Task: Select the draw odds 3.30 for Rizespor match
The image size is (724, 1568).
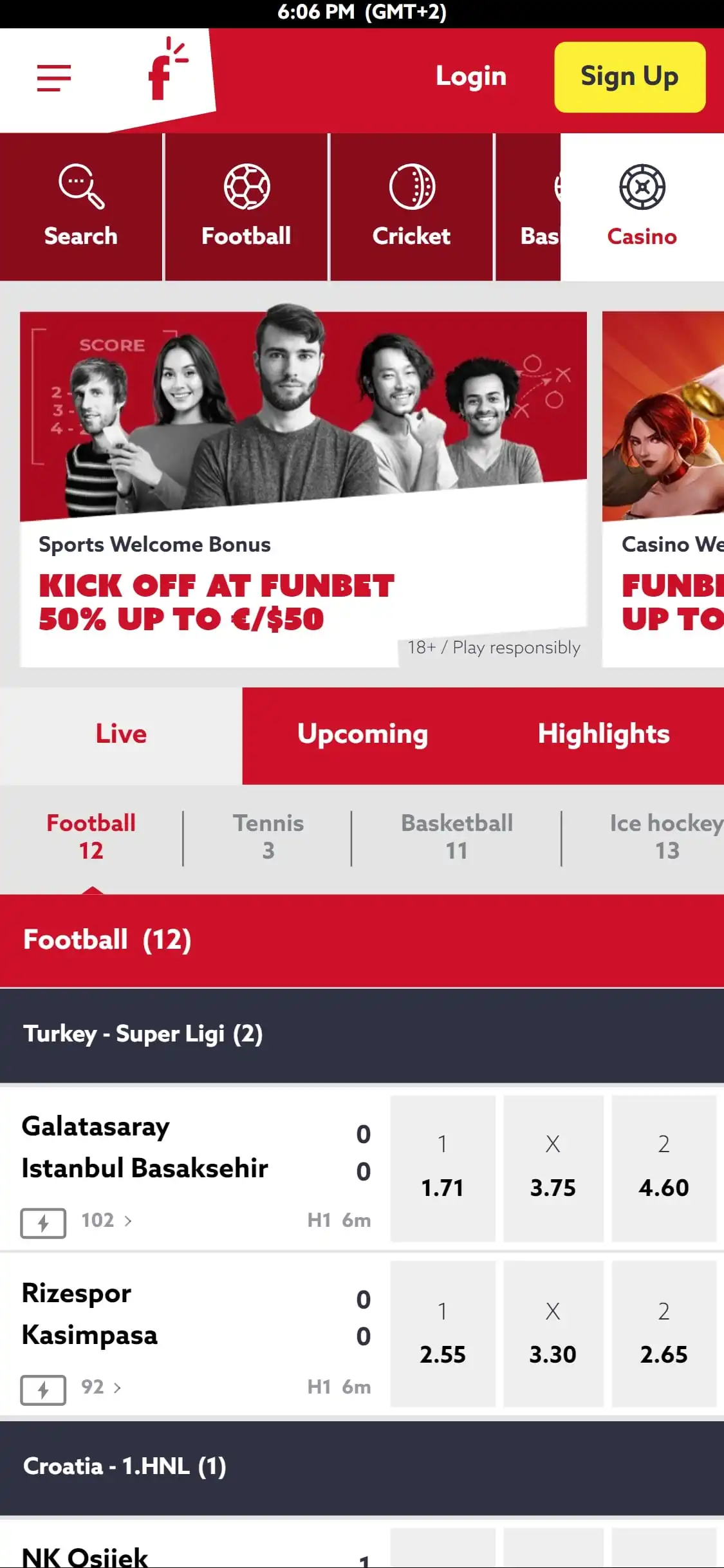Action: 553,1334
